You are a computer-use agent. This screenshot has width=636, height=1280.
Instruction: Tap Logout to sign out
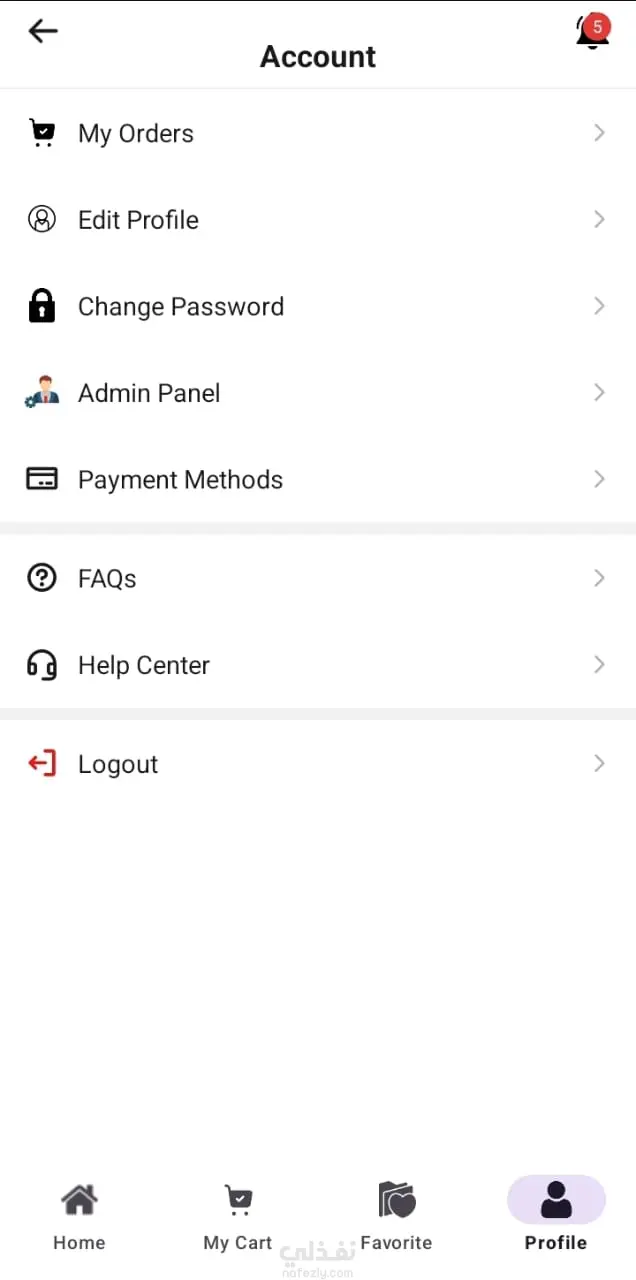pos(318,764)
